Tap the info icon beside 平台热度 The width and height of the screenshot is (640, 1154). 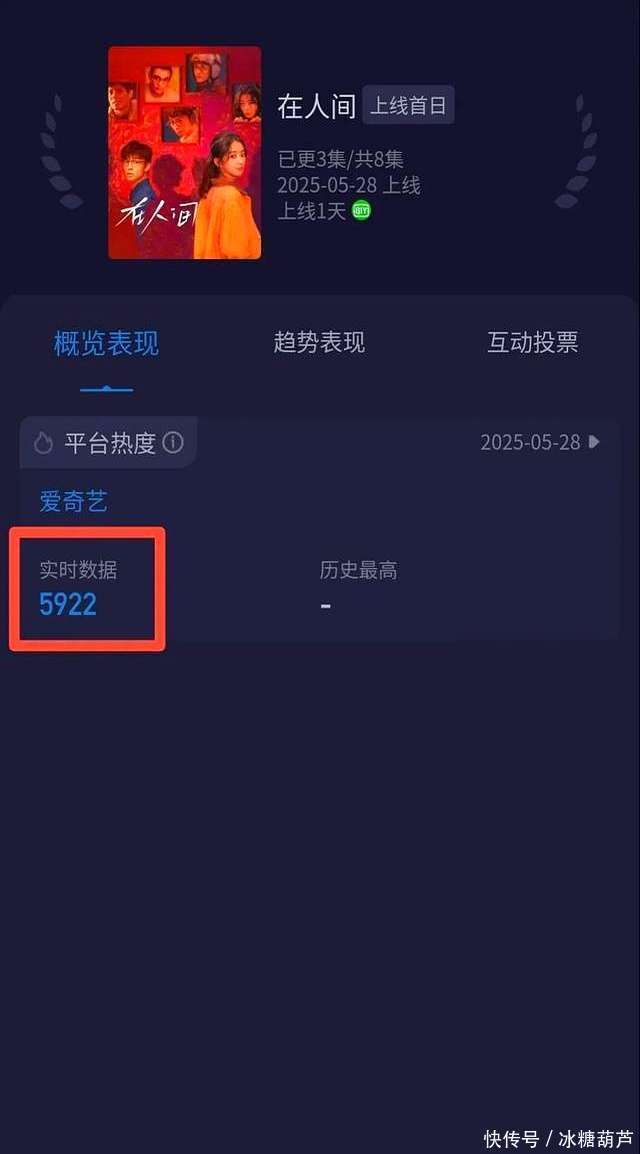coord(173,442)
